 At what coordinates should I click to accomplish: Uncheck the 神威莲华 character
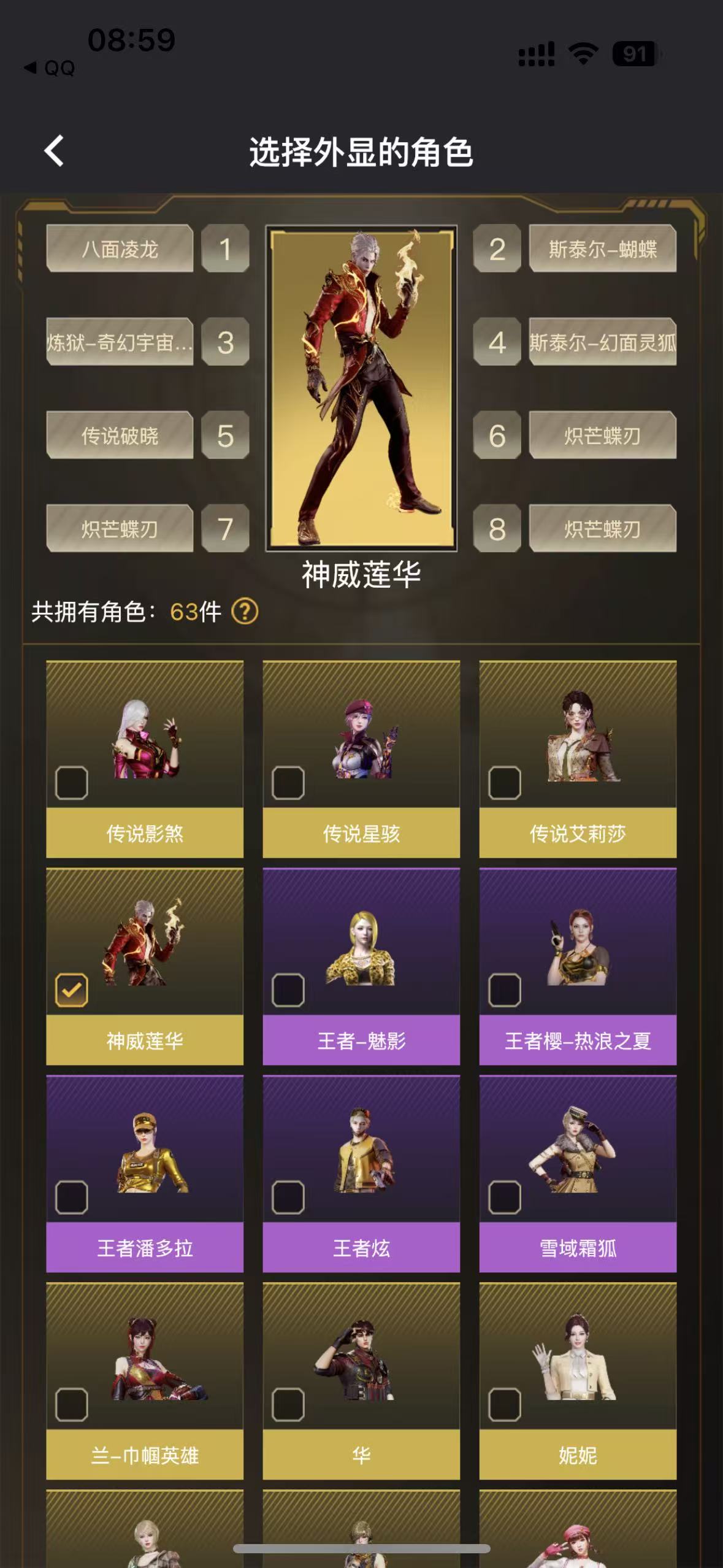click(72, 990)
